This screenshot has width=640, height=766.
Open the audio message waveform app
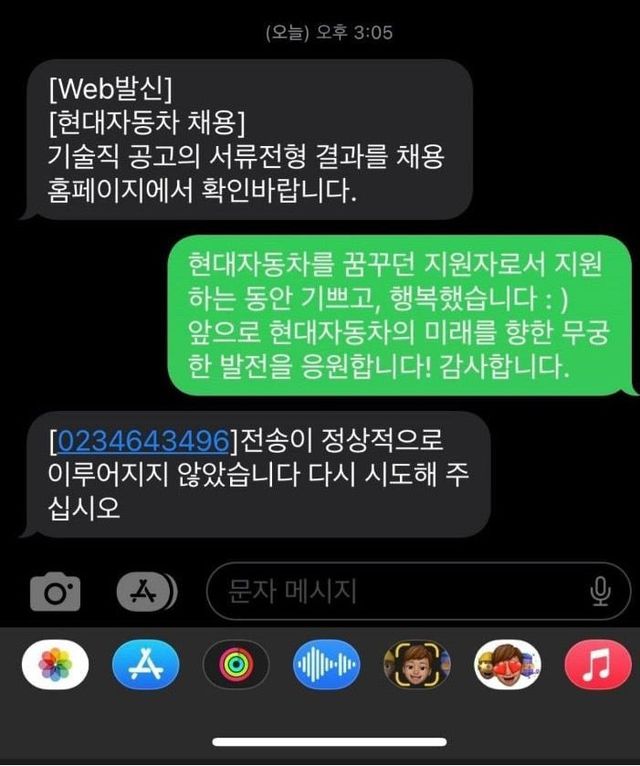(x=326, y=664)
